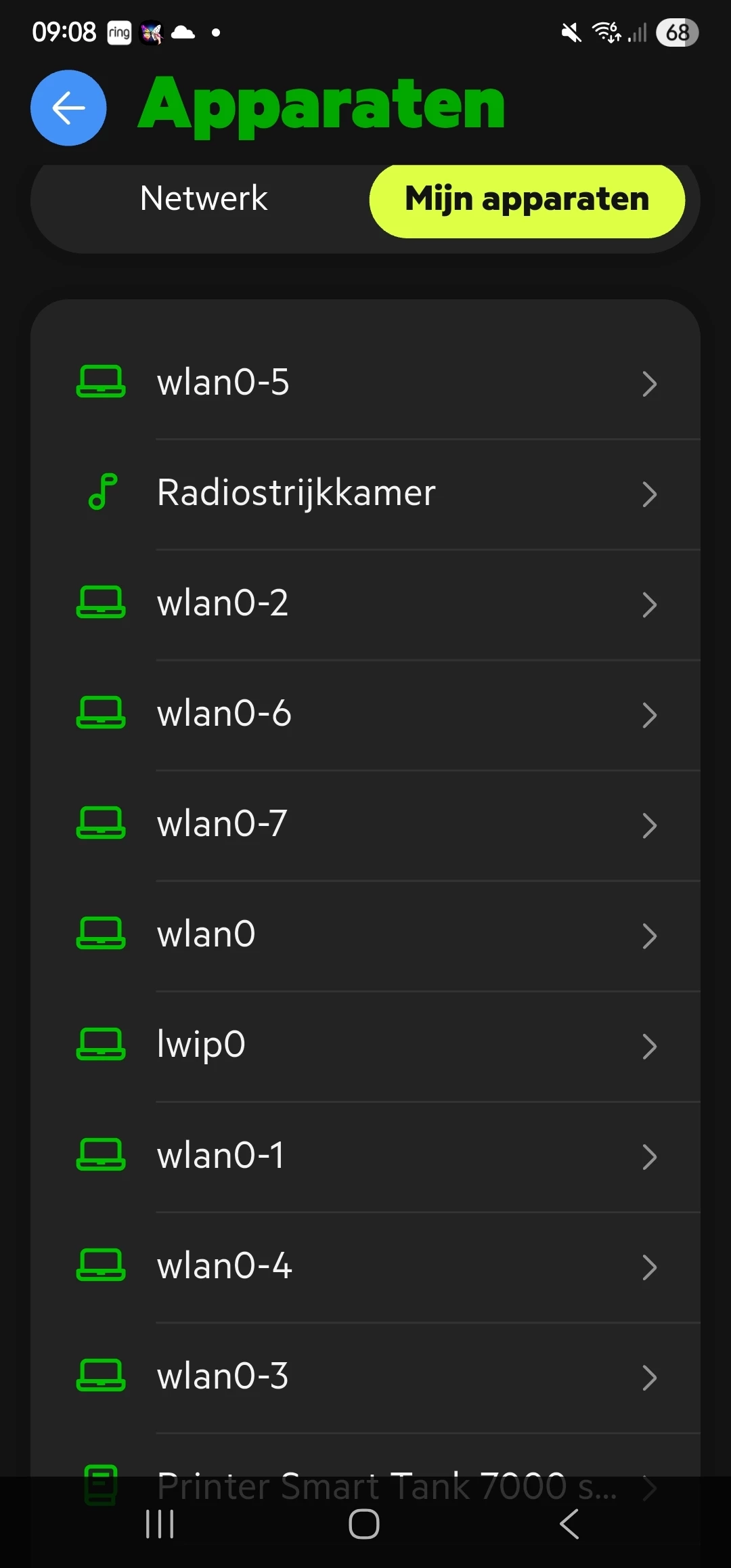Viewport: 731px width, 1568px height.
Task: Switch to the Netwerk tab
Action: 203,199
